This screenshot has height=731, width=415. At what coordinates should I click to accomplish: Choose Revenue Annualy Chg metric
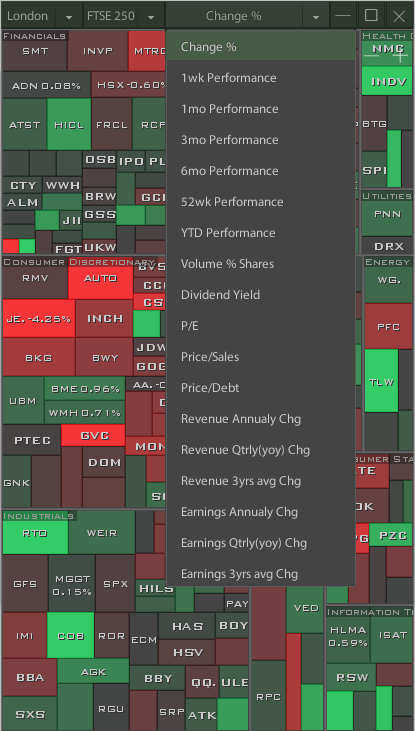point(261,419)
